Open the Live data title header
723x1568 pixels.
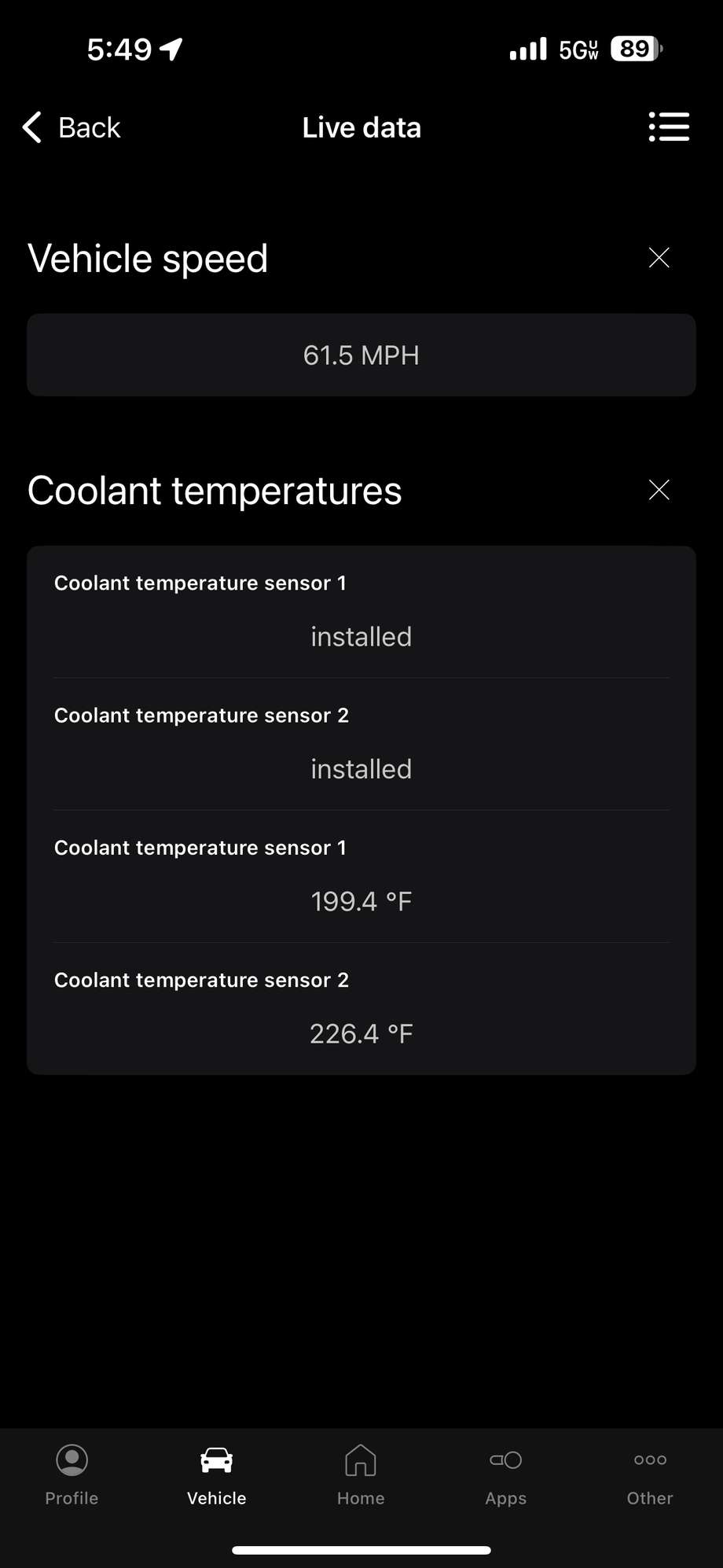click(x=361, y=127)
